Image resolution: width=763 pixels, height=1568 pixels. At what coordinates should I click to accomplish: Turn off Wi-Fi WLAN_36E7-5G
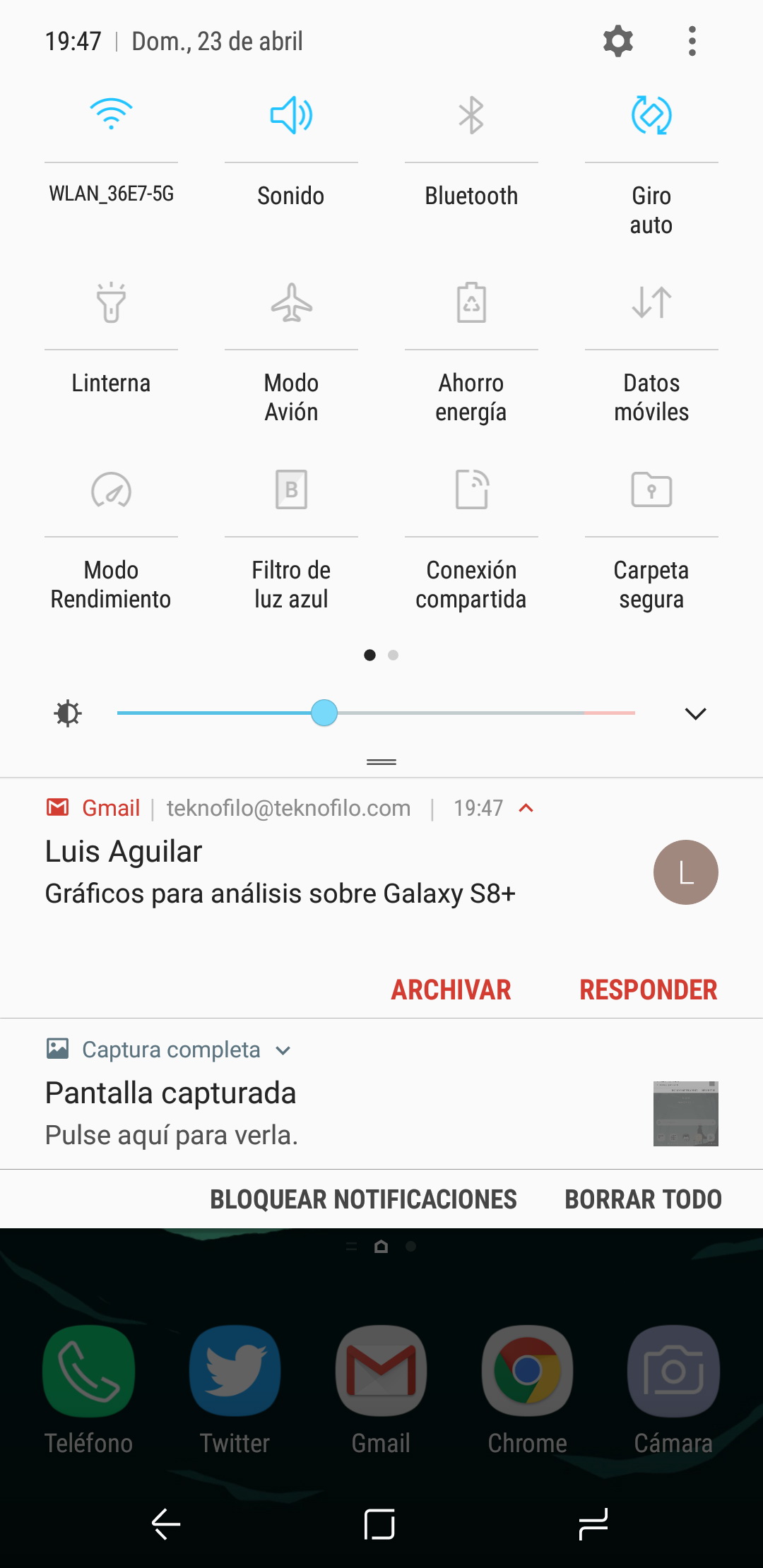[x=111, y=115]
